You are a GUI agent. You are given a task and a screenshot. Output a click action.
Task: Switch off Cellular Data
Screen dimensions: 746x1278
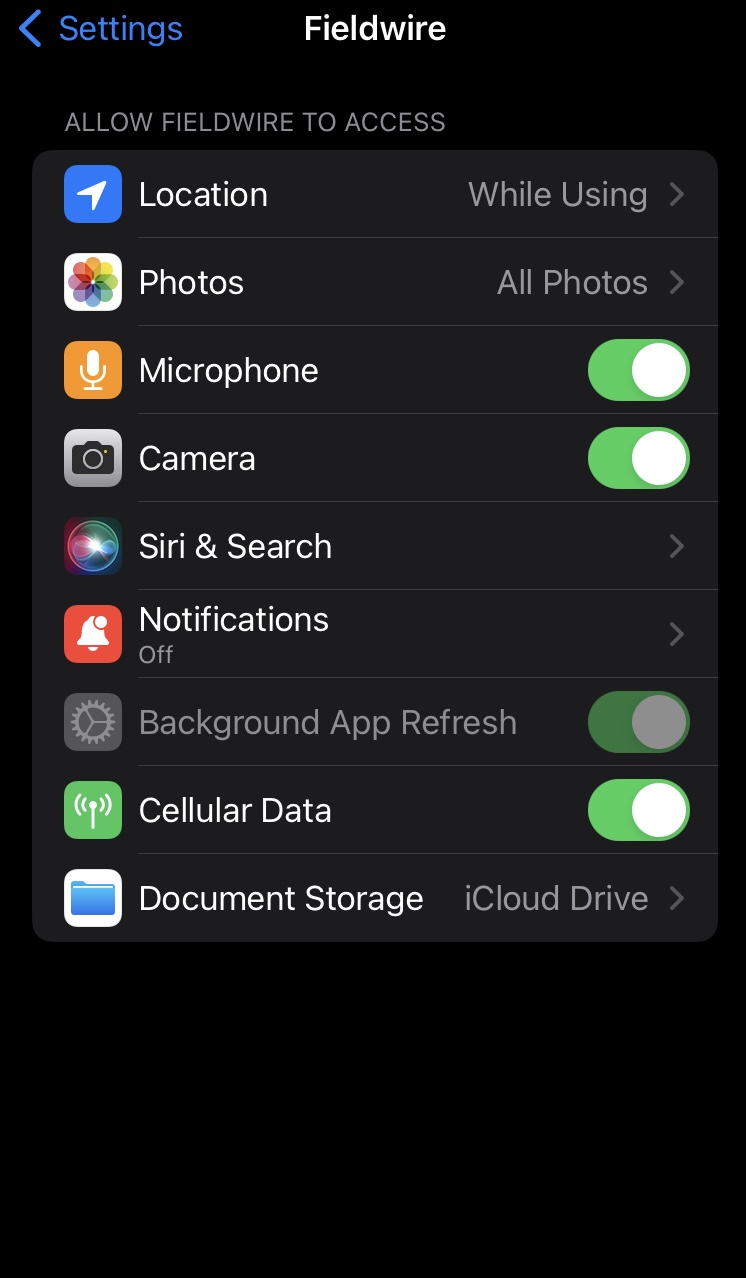click(638, 810)
